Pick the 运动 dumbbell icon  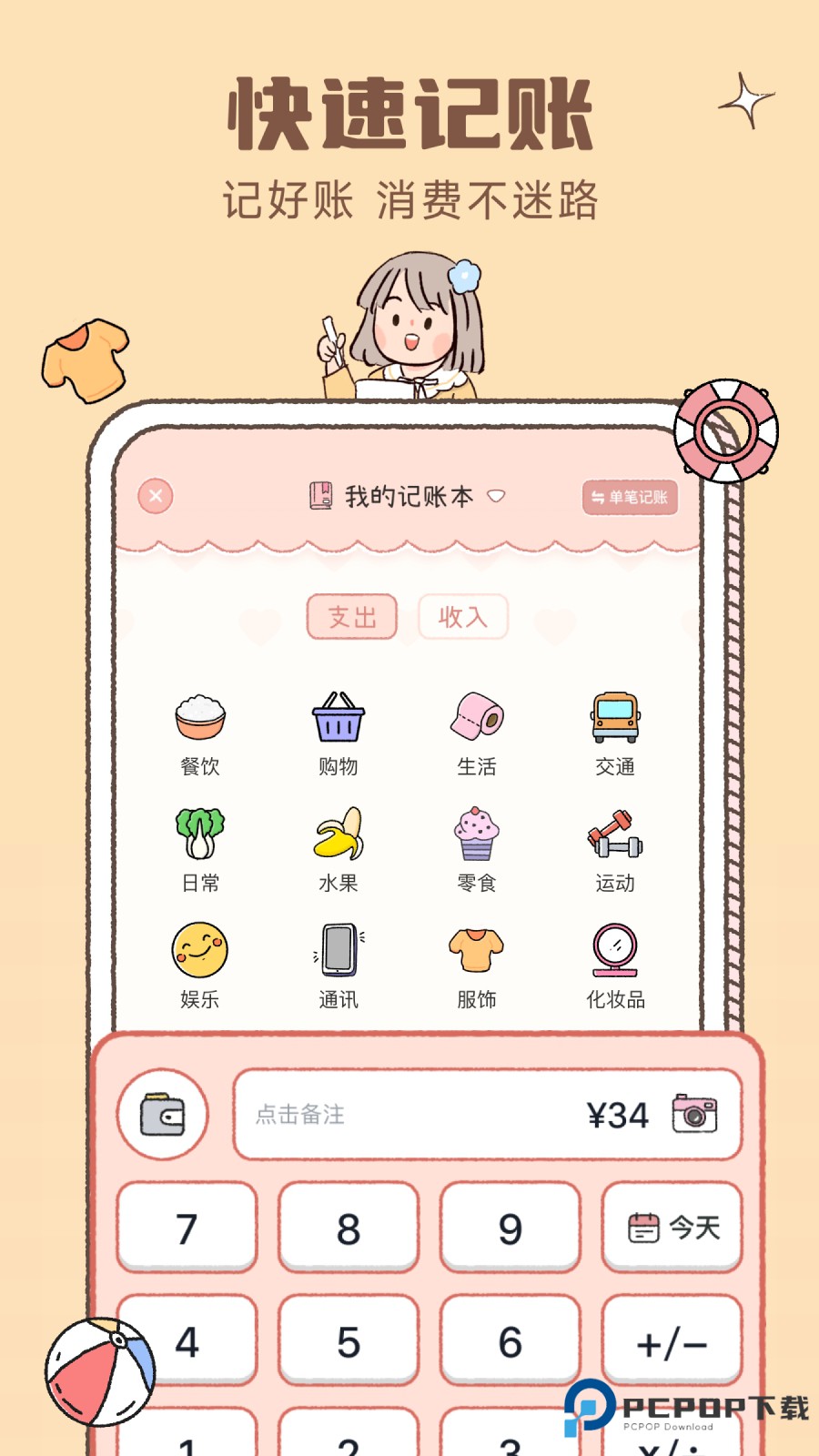(x=614, y=834)
